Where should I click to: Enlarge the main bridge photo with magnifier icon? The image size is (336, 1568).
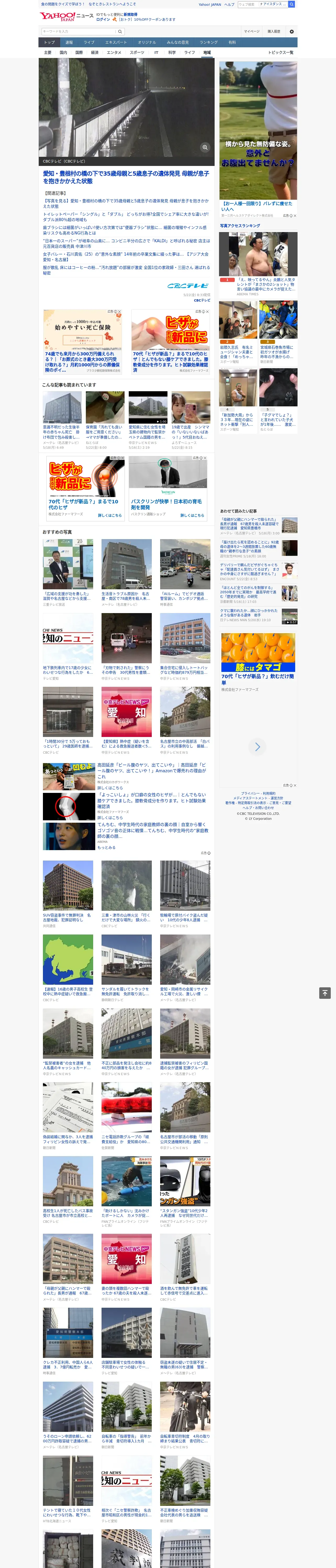click(x=205, y=147)
